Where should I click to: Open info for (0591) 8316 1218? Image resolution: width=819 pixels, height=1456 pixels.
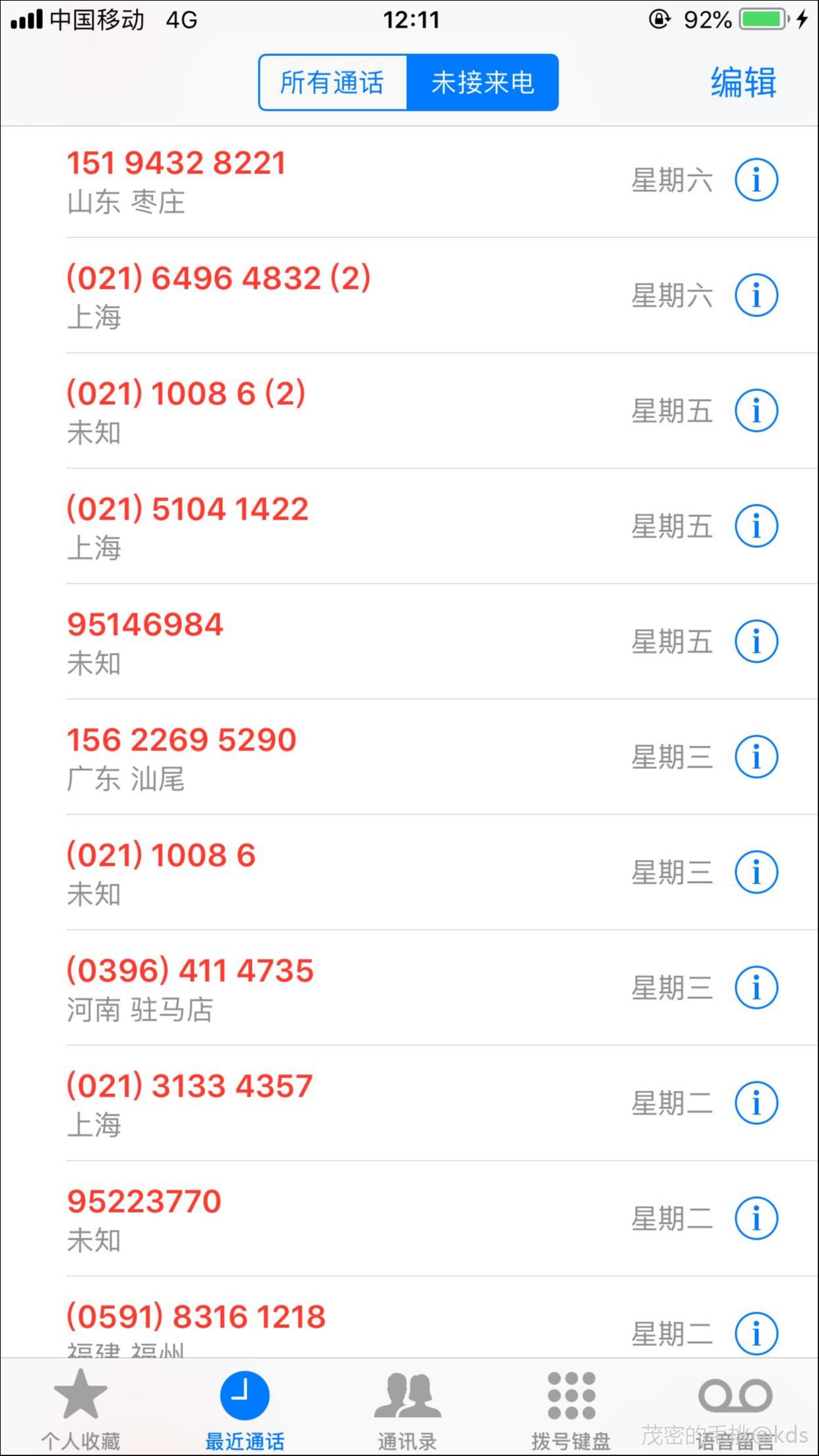point(756,1332)
